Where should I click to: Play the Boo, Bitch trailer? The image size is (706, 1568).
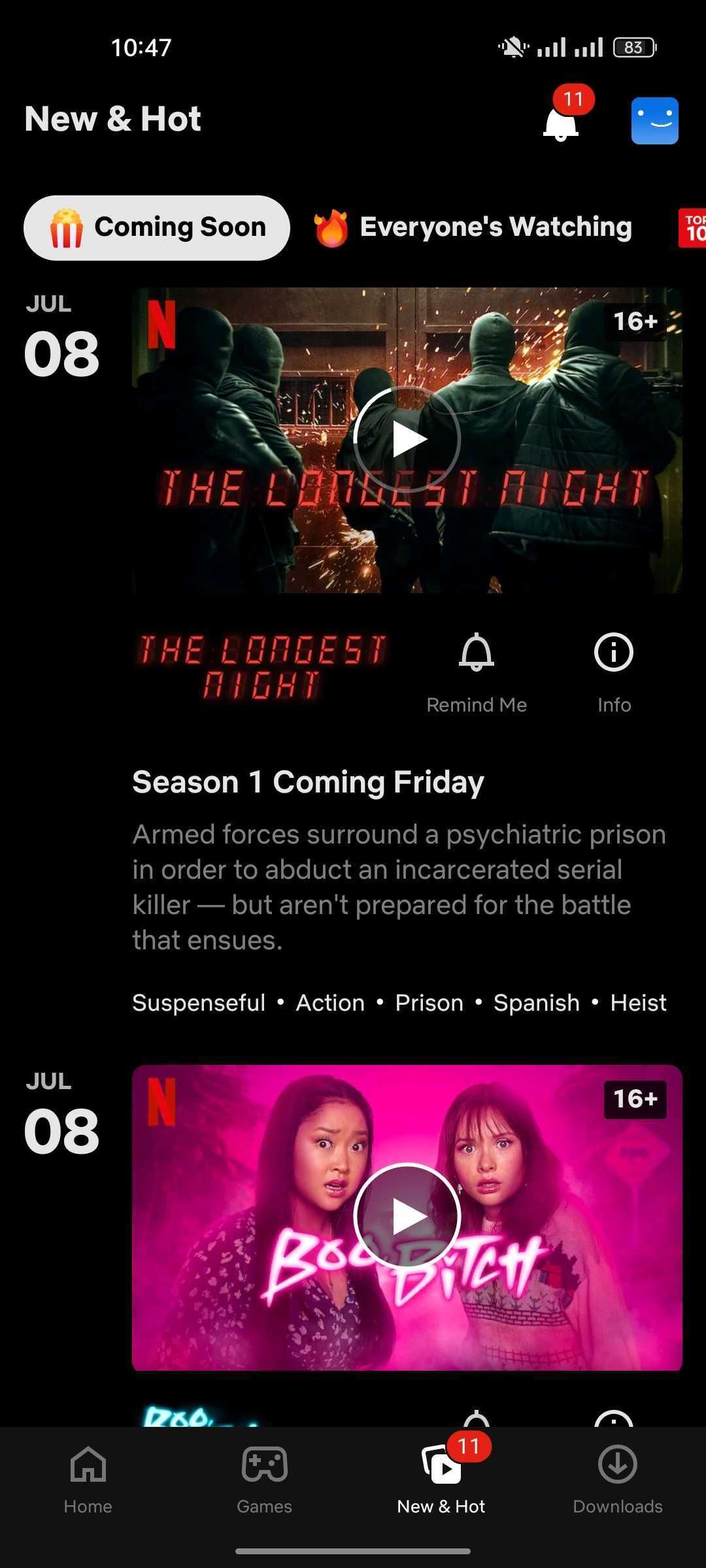click(x=407, y=1217)
